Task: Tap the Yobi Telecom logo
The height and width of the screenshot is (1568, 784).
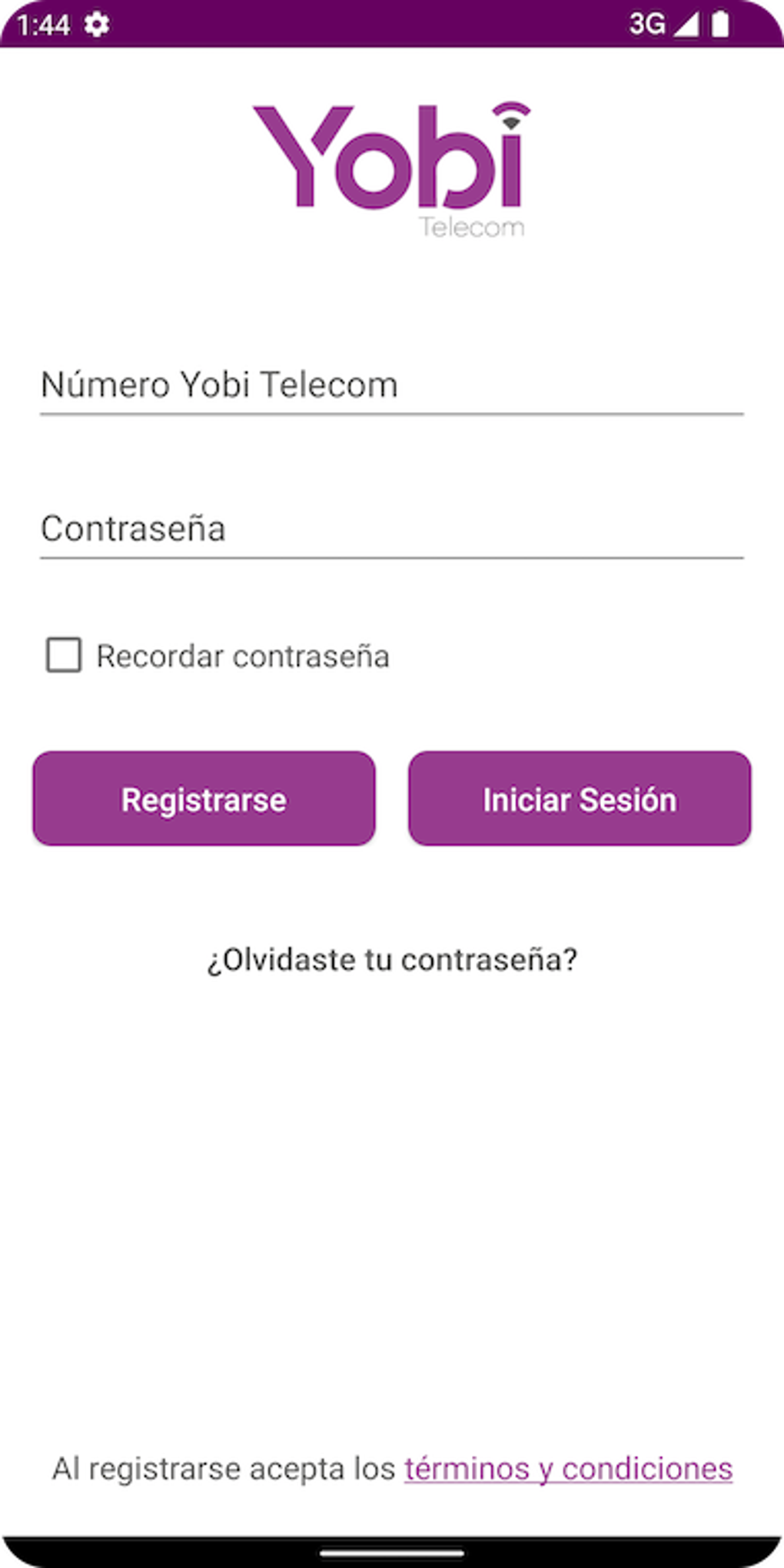Action: click(x=392, y=161)
